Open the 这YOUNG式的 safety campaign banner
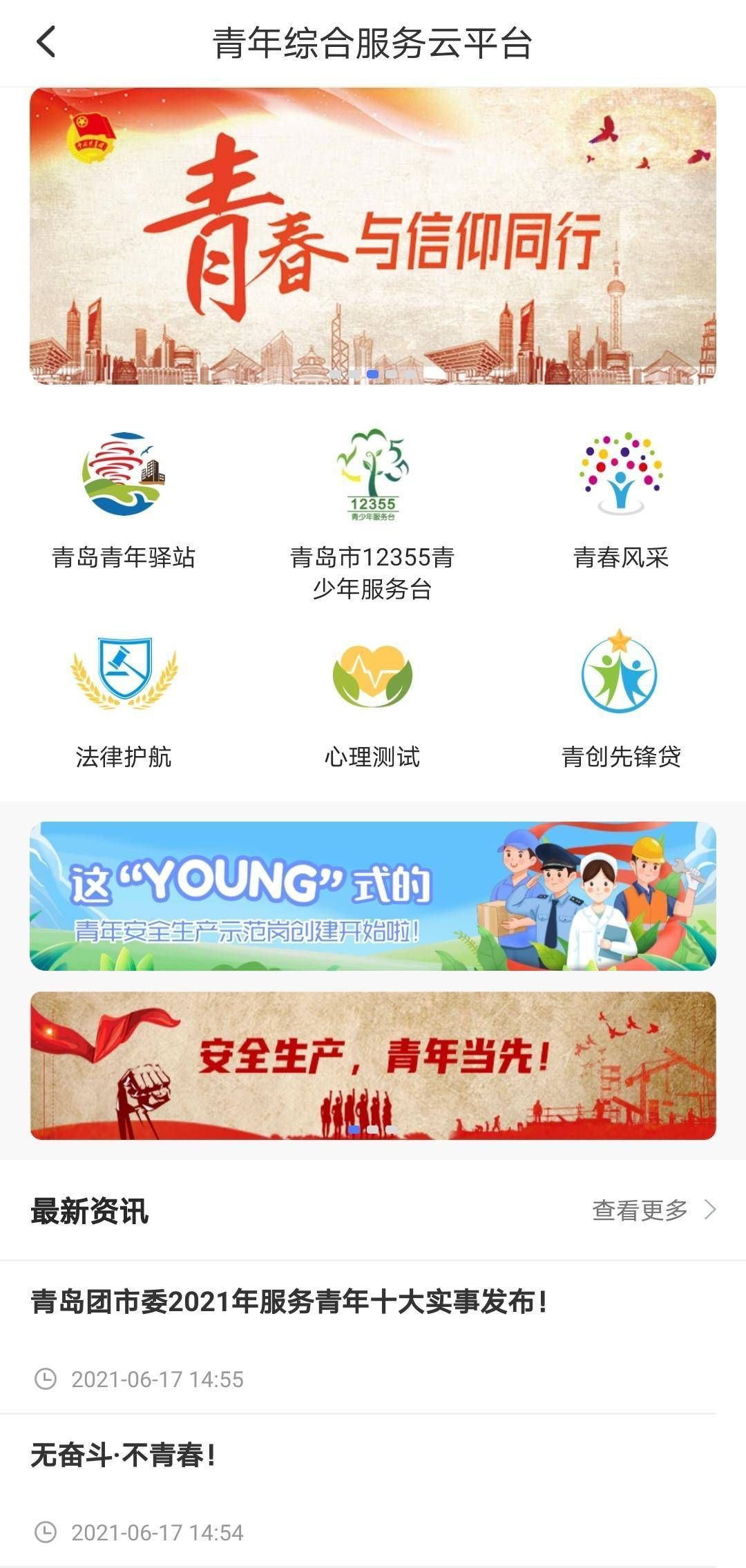The width and height of the screenshot is (746, 1568). point(372,896)
